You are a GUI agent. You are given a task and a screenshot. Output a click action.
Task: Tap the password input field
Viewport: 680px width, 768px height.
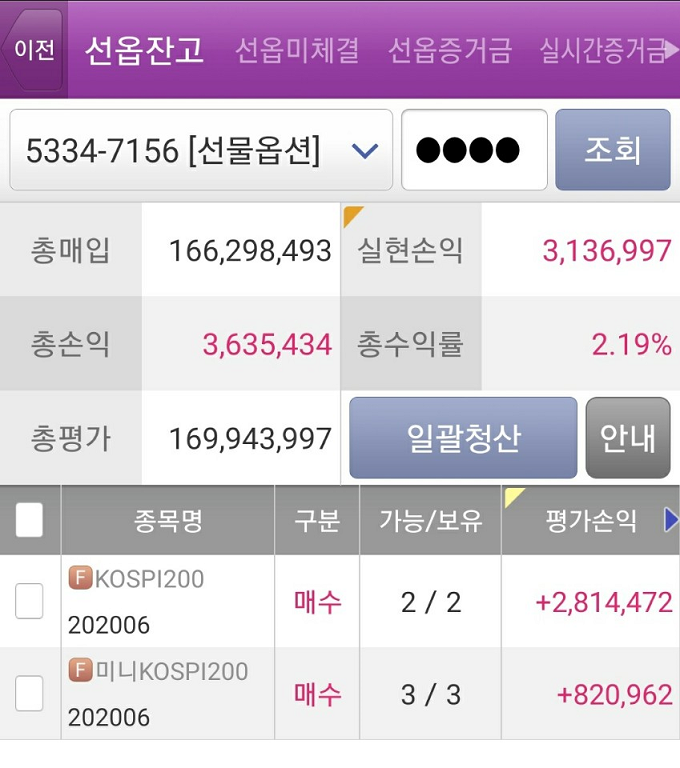tap(474, 150)
